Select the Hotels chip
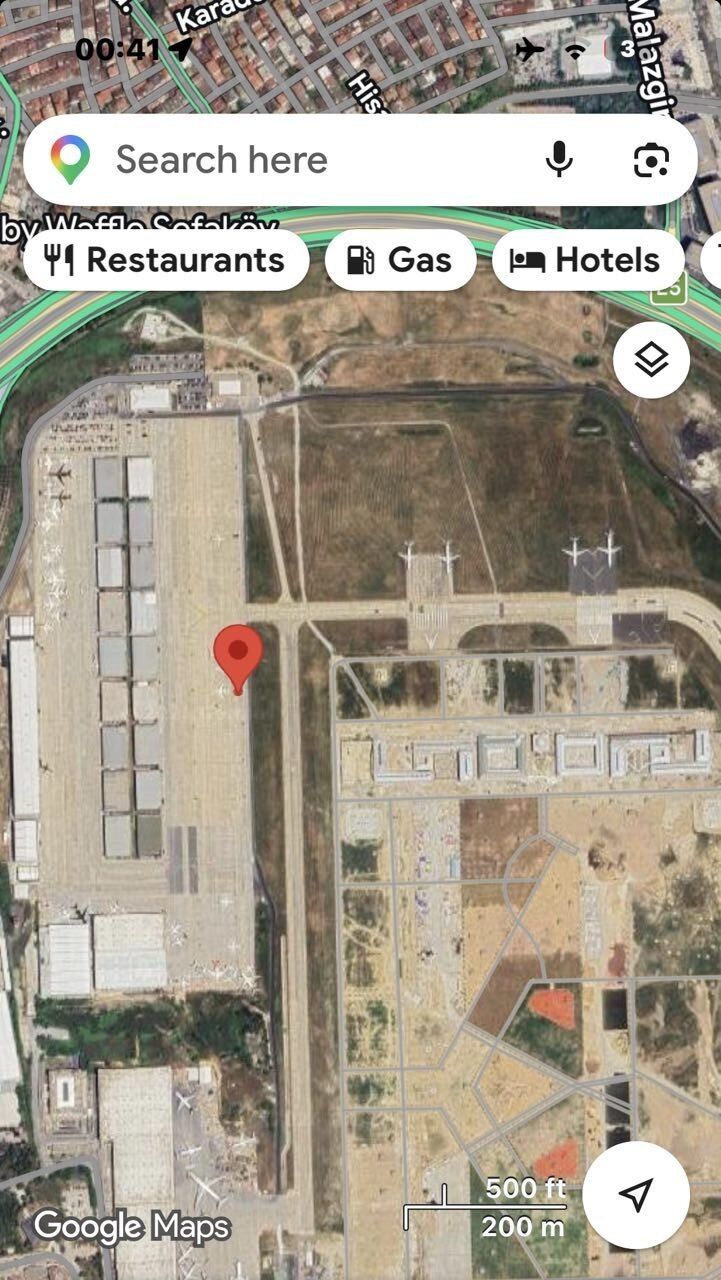Screen dimensions: 721x1280 (586, 260)
